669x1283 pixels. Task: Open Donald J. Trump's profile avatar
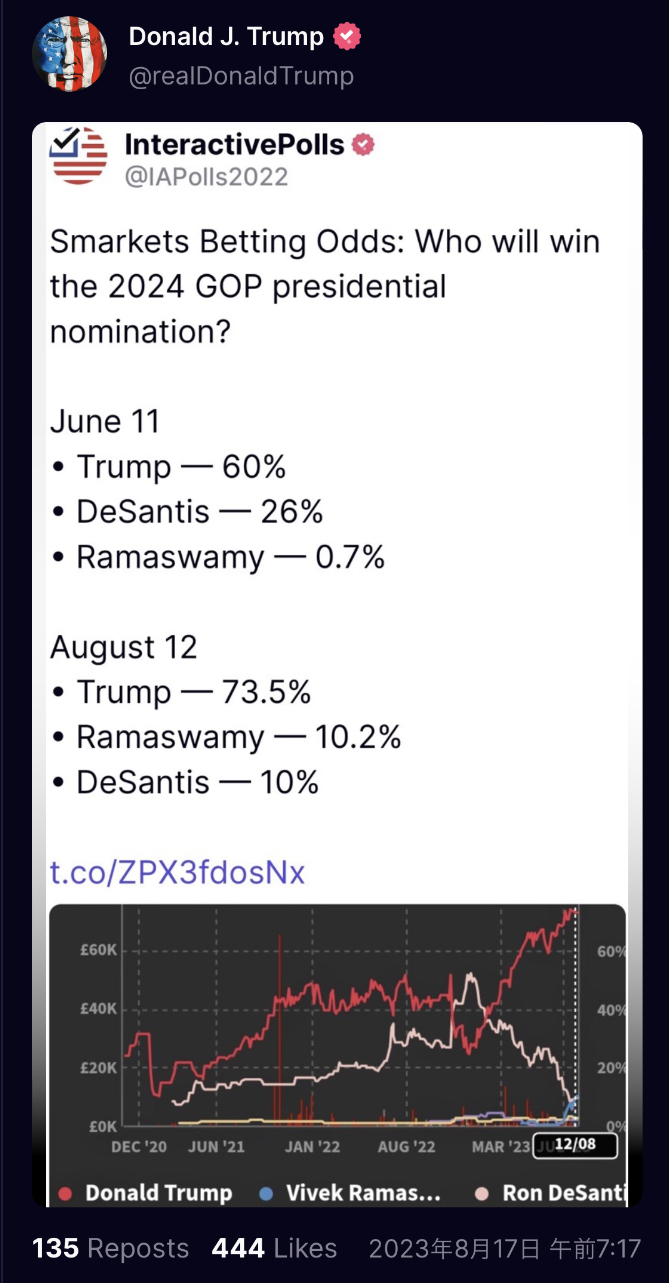70,54
